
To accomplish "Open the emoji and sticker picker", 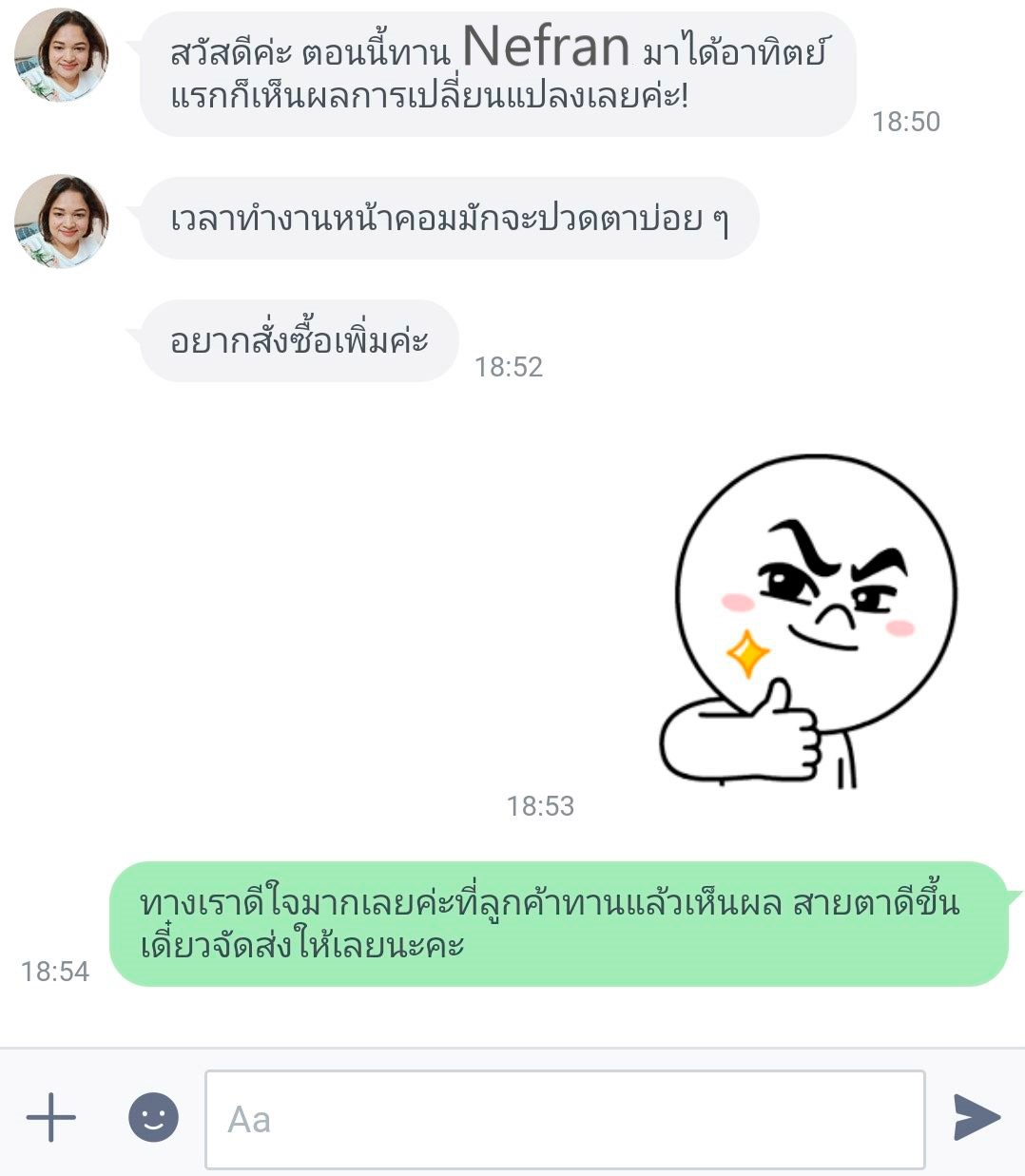I will coord(153,1117).
